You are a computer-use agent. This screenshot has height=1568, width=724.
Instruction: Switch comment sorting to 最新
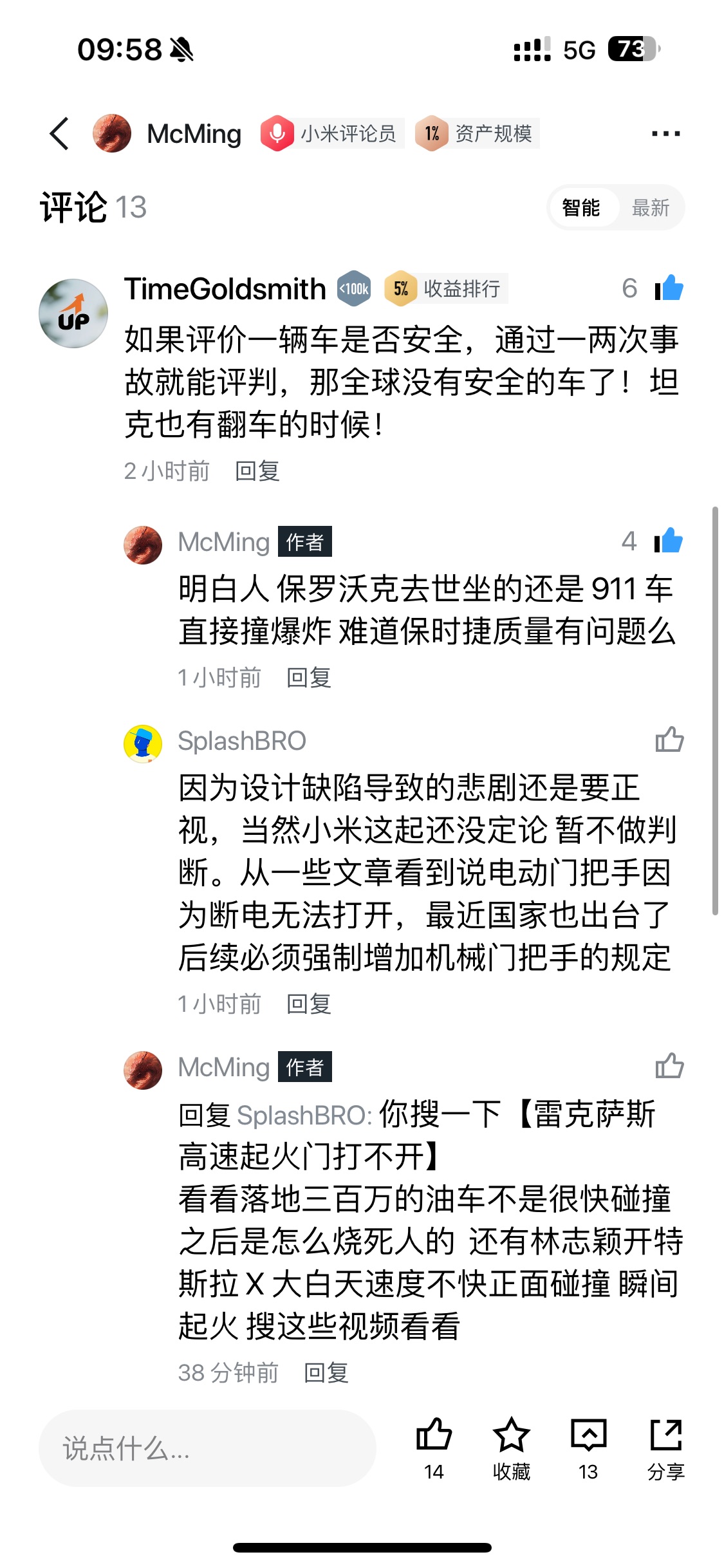(x=650, y=208)
